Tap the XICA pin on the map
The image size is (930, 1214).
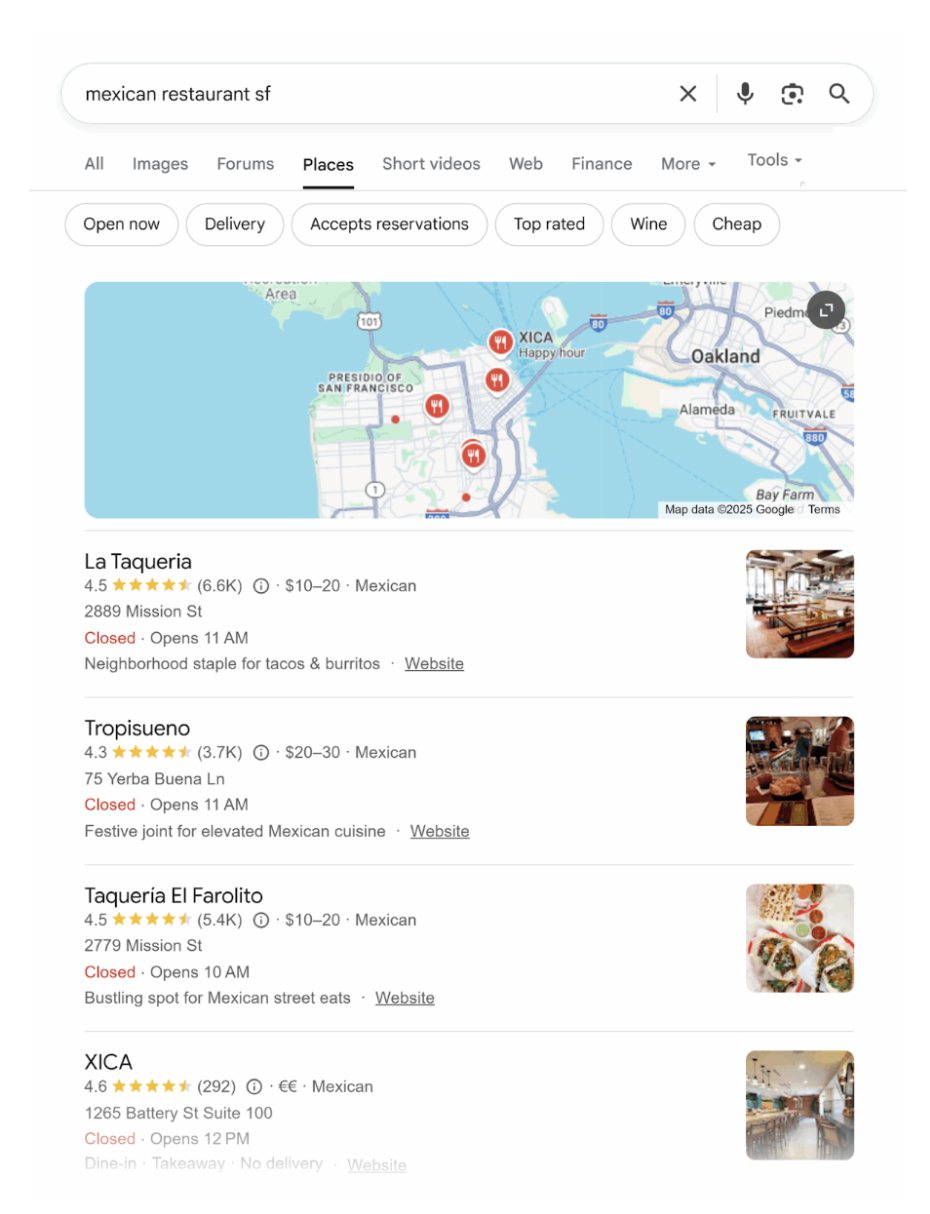501,342
